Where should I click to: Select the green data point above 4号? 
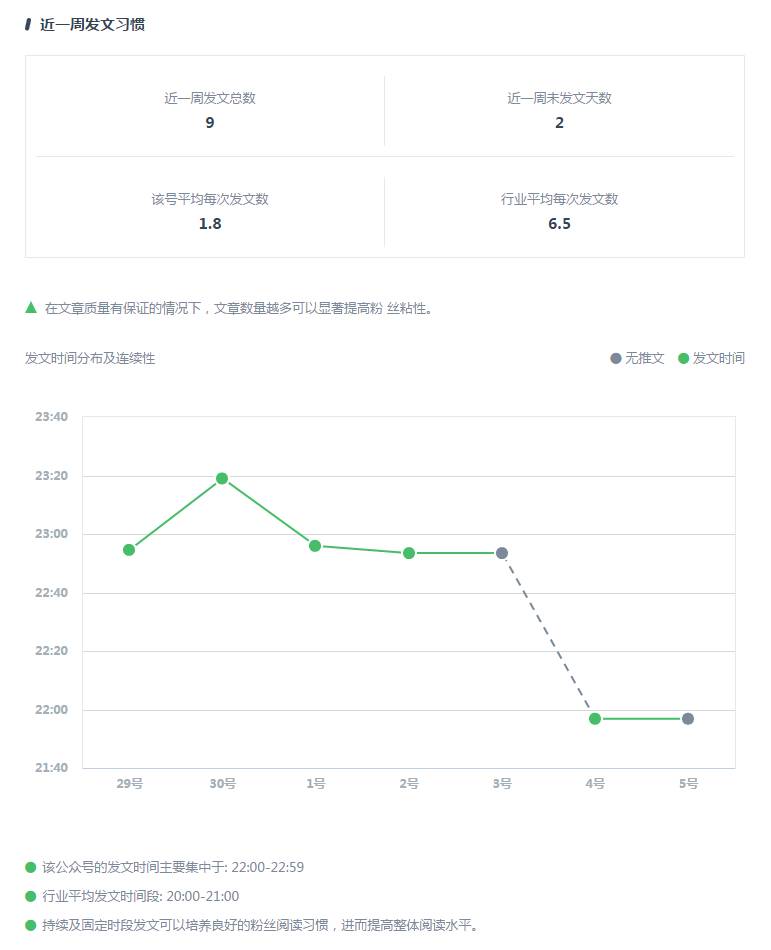(x=594, y=717)
